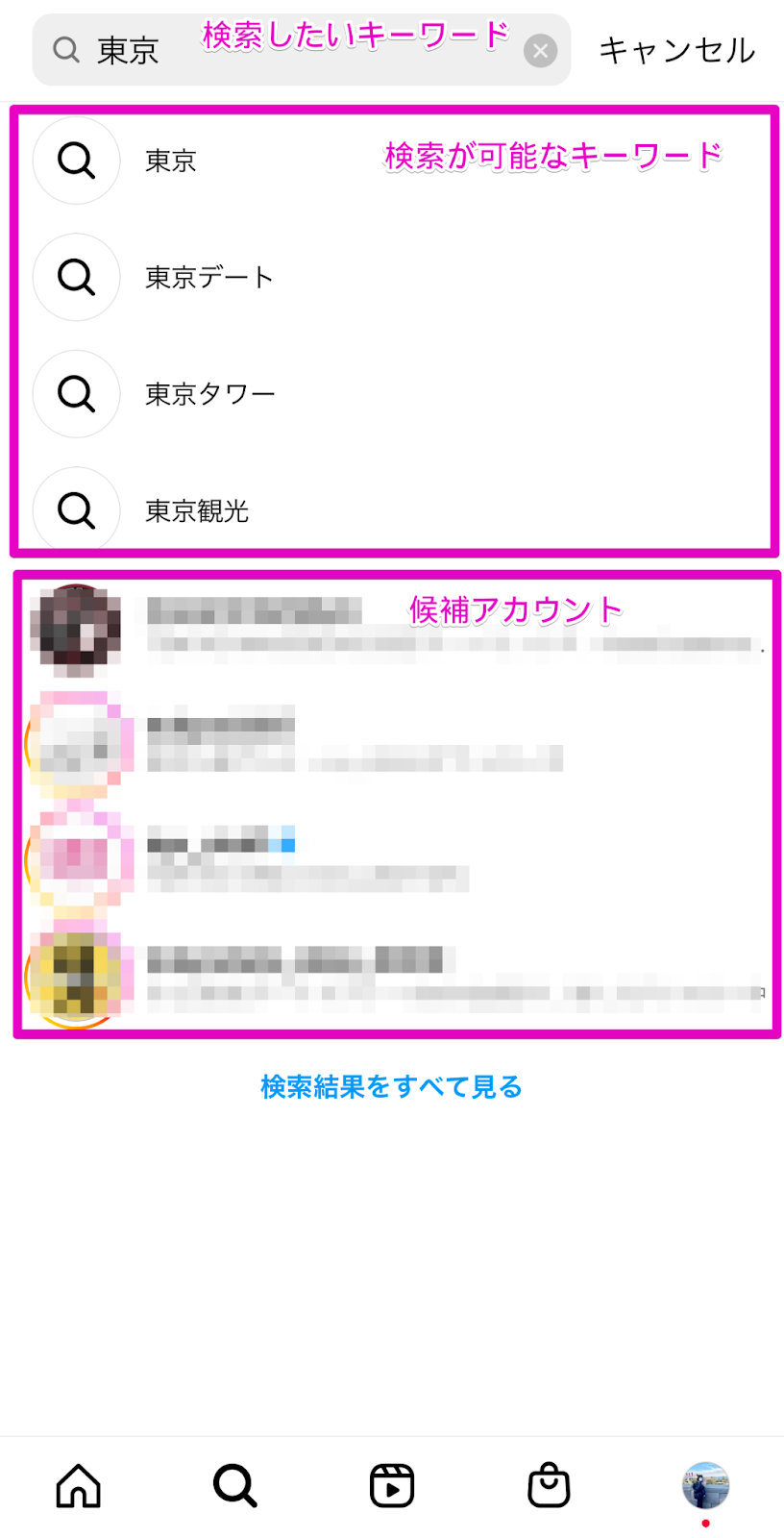Open 検索結果をすべて見る link
This screenshot has width=784, height=1538.
click(x=392, y=1086)
